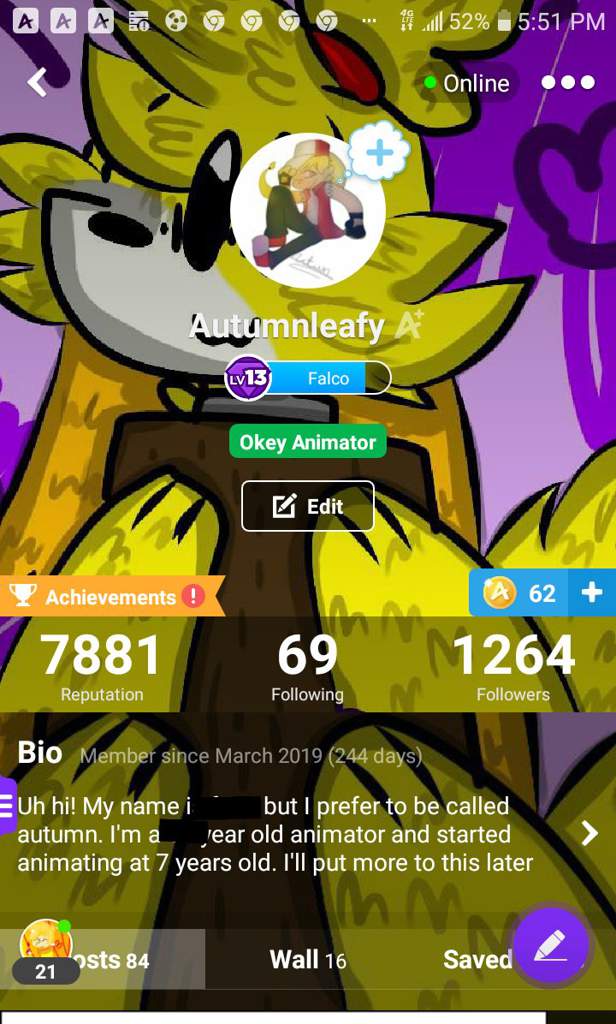This screenshot has height=1024, width=616.
Task: Open Achievements banner
Action: click(112, 596)
